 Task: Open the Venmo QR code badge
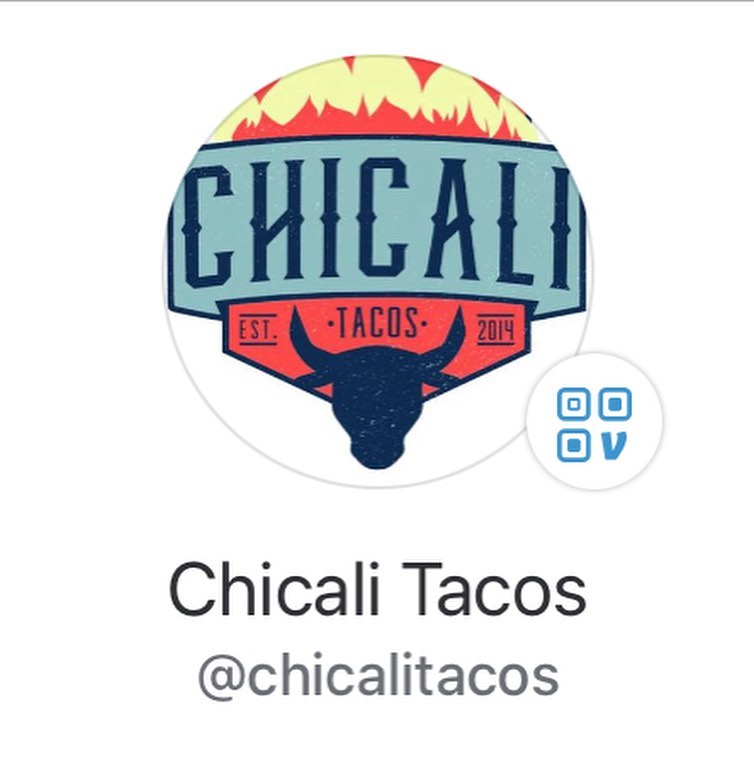point(594,423)
